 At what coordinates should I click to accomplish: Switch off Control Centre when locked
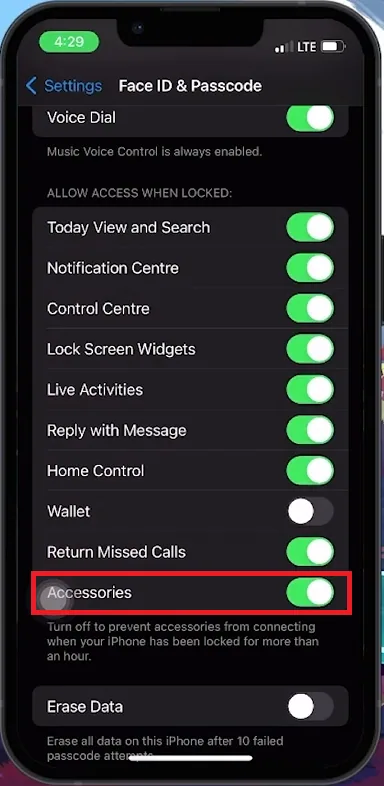pyautogui.click(x=310, y=309)
